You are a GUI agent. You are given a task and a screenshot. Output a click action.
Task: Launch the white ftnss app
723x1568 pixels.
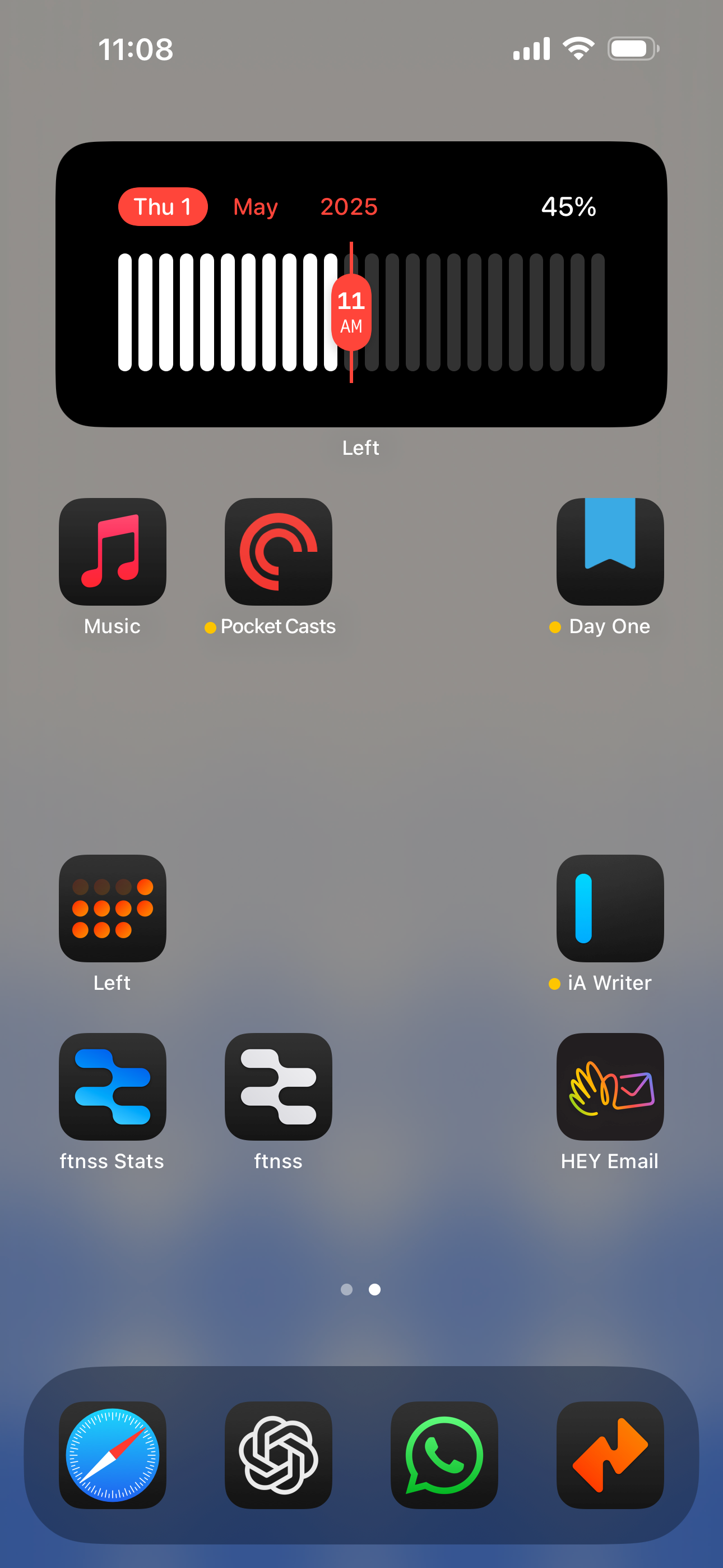[279, 1086]
